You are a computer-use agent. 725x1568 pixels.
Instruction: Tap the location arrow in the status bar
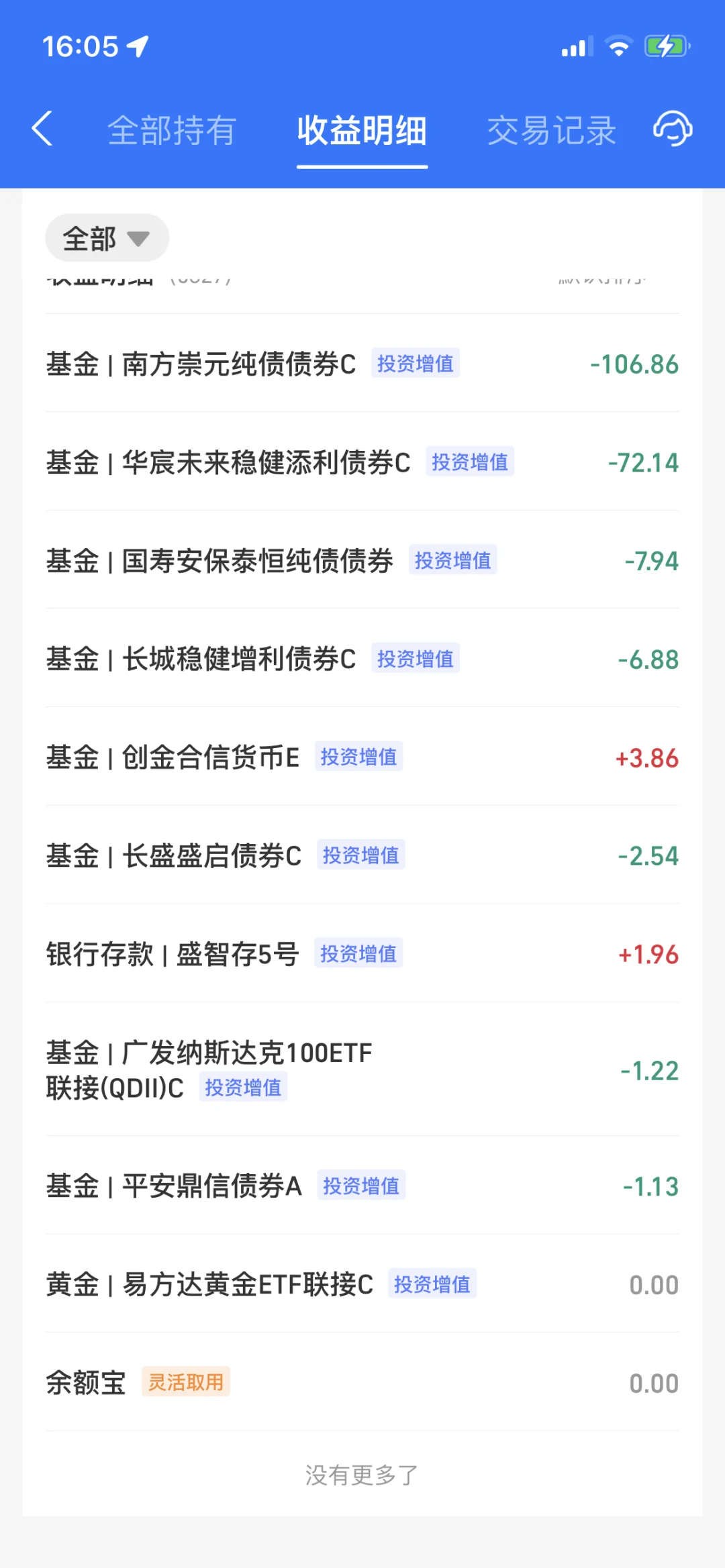point(138,46)
